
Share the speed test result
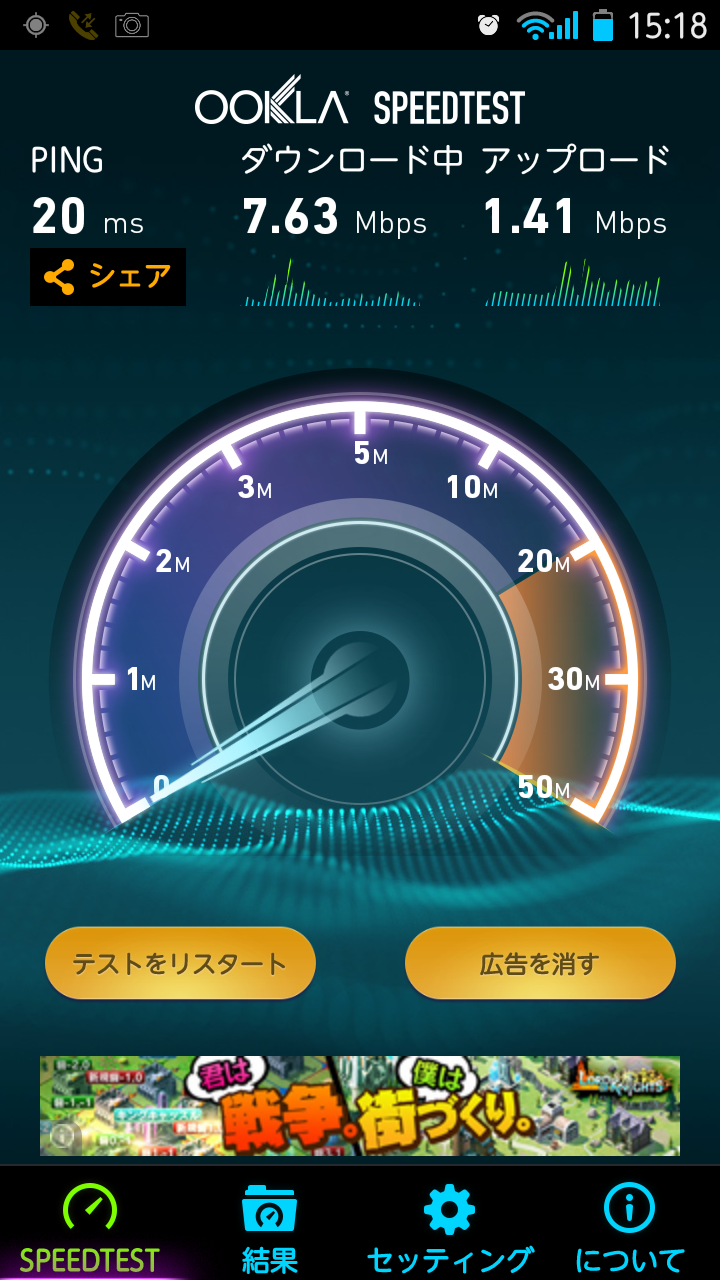108,277
